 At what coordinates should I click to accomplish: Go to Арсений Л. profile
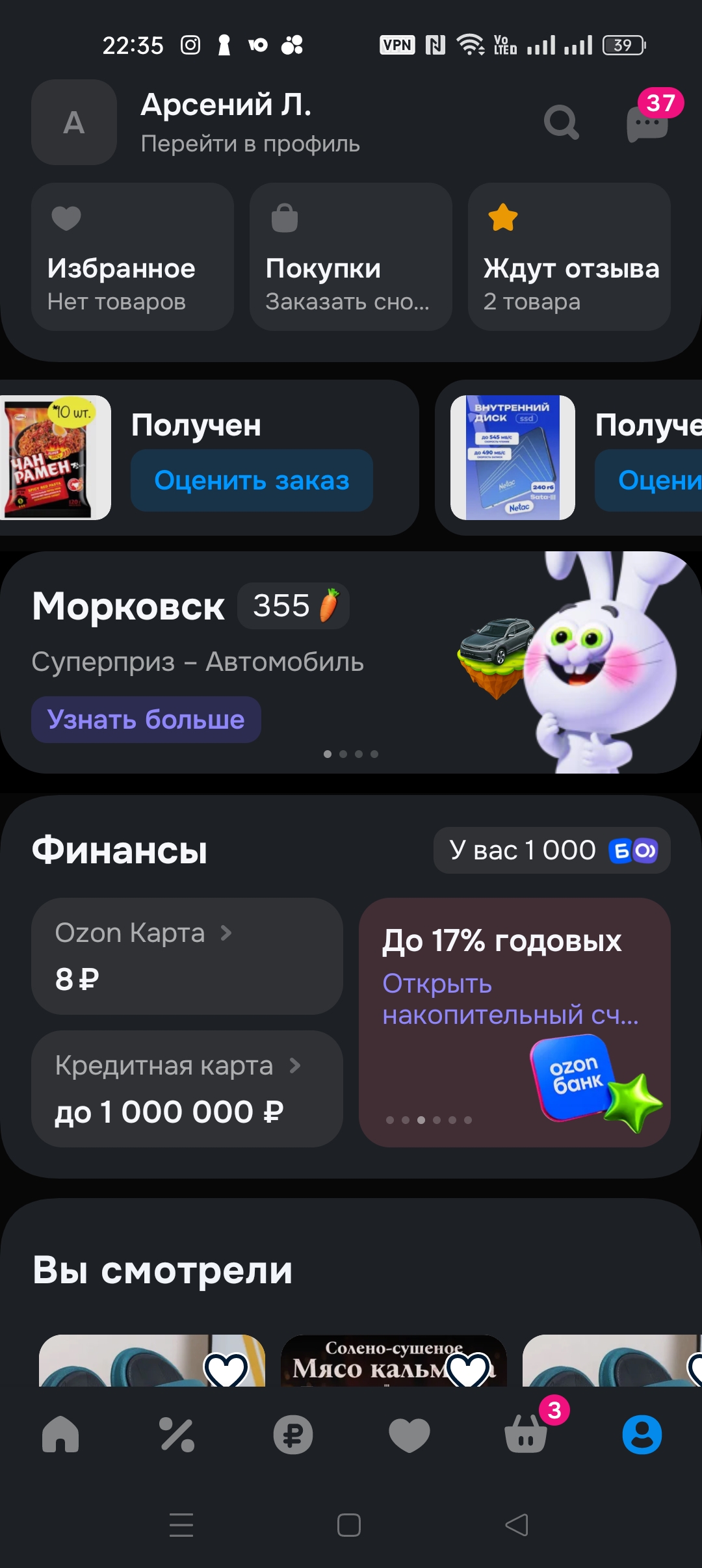coord(250,122)
